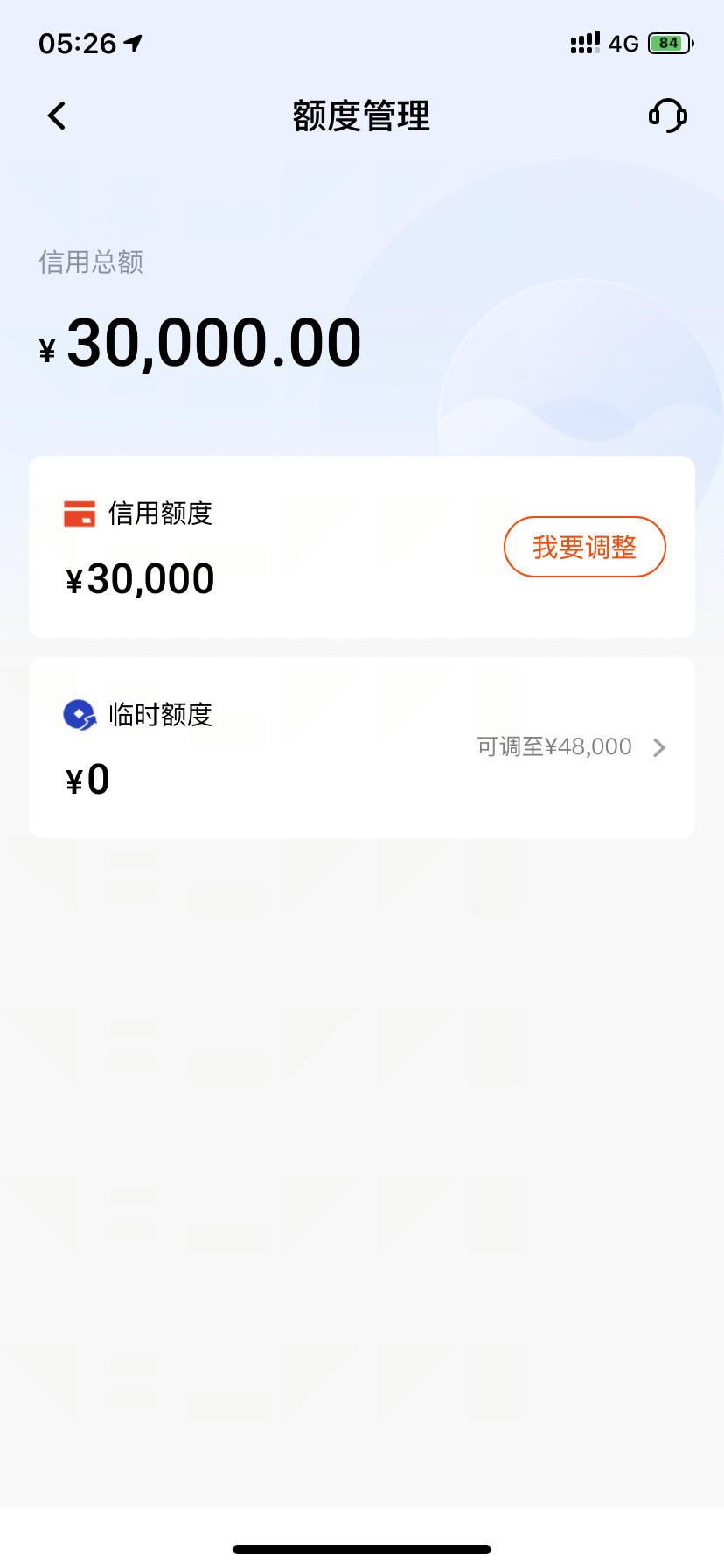Tap the 我要调整 button
Viewport: 724px width, 1568px height.
tap(585, 547)
